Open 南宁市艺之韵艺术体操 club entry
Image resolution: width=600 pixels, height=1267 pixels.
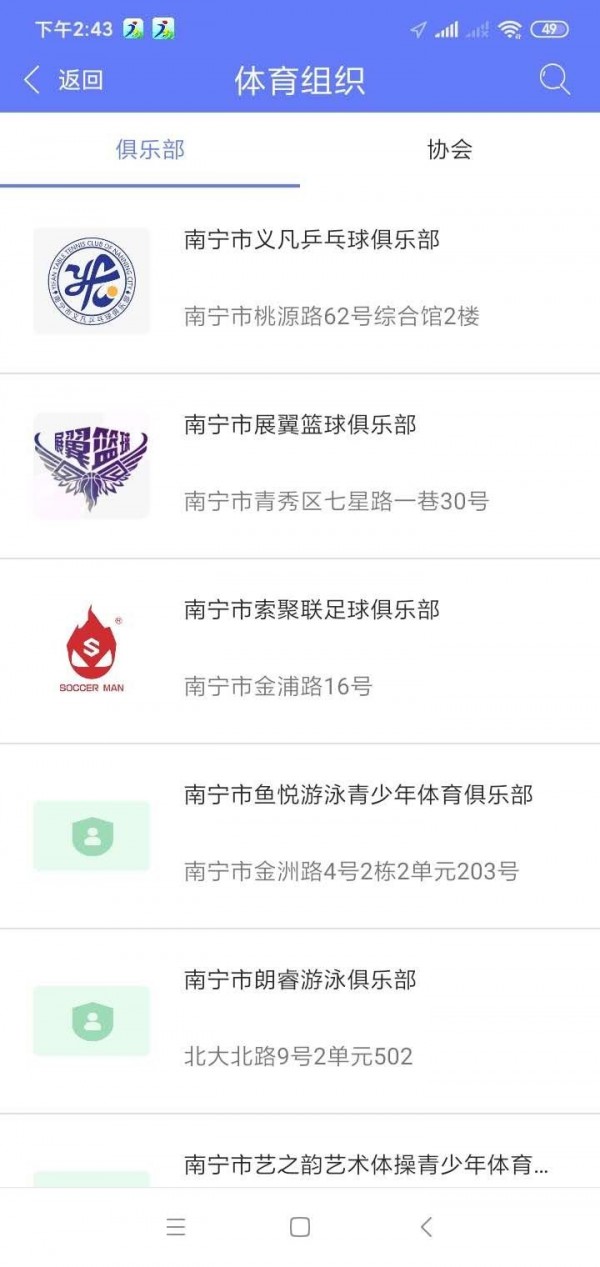tap(300, 1151)
